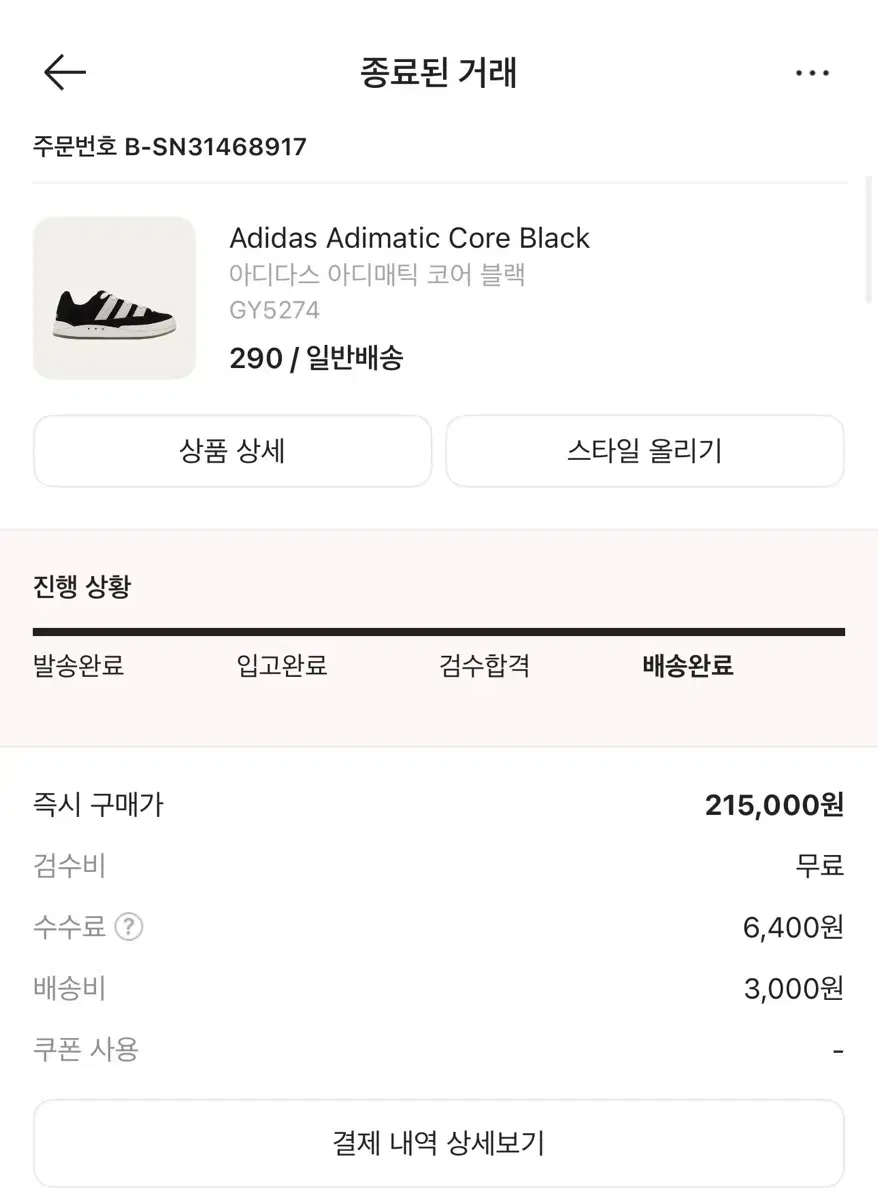Viewport: 878px width, 1200px height.
Task: Click the 검수합격 inspection step
Action: [484, 666]
